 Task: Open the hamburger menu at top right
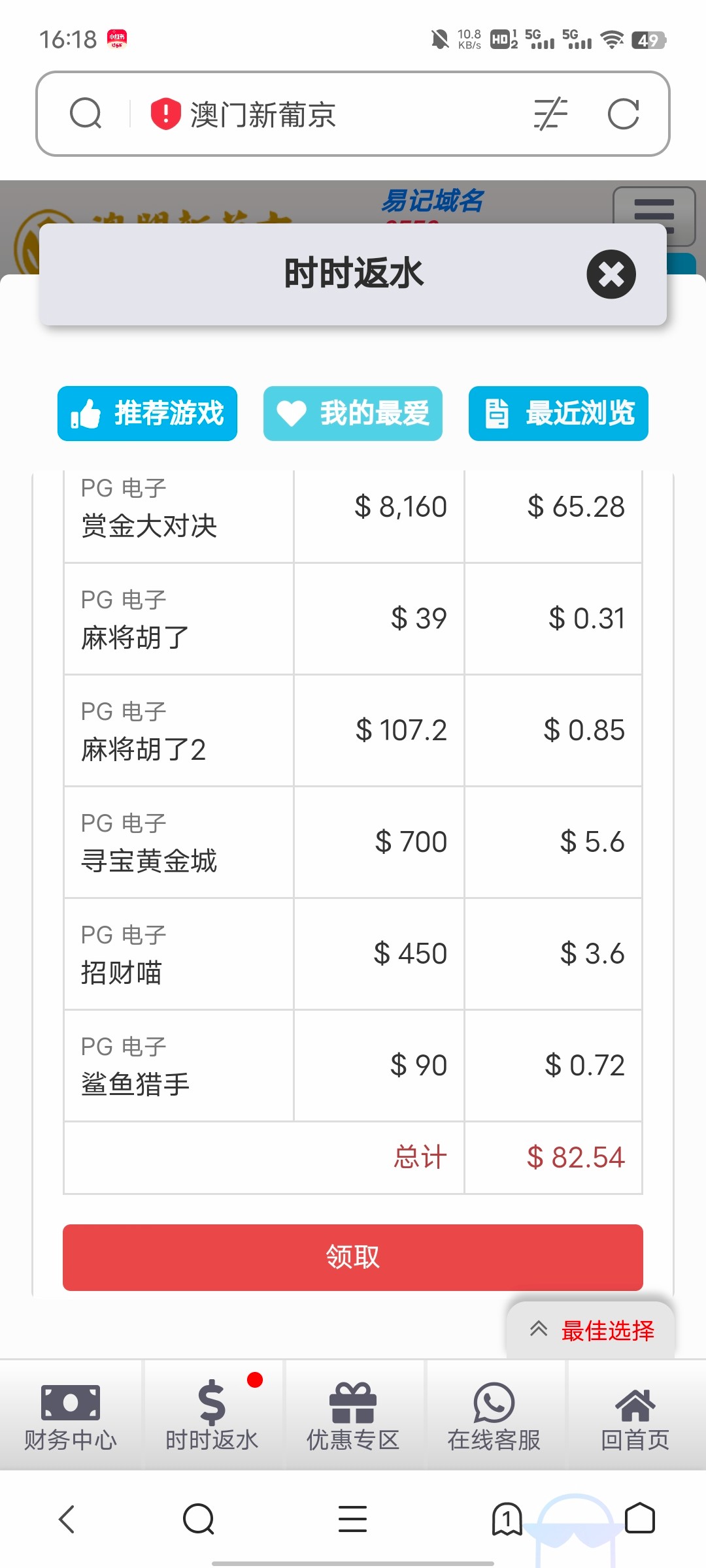(x=654, y=212)
